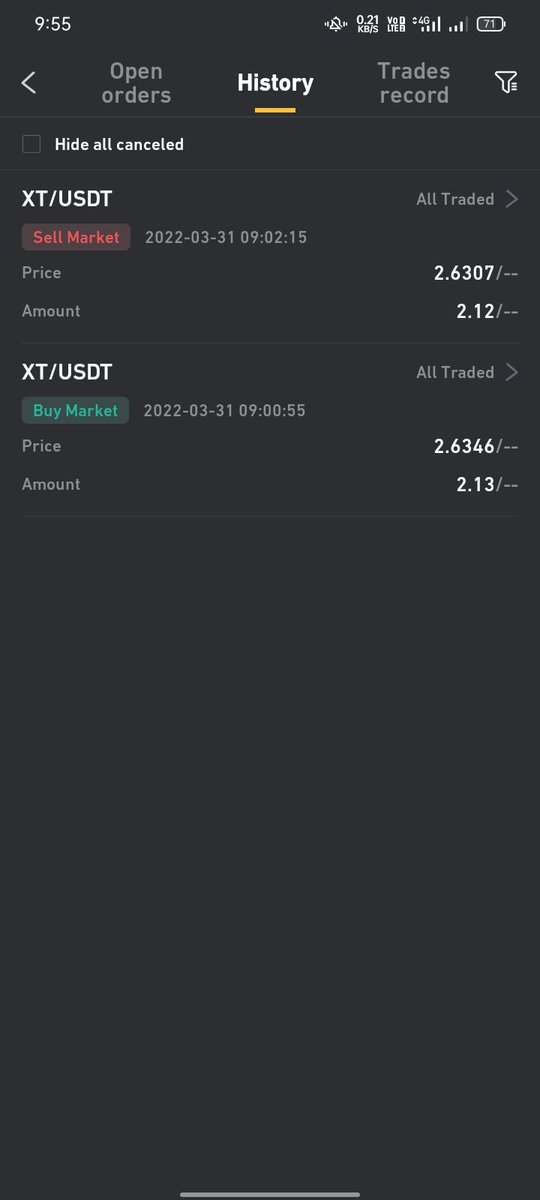Select the History tab

[x=275, y=83]
